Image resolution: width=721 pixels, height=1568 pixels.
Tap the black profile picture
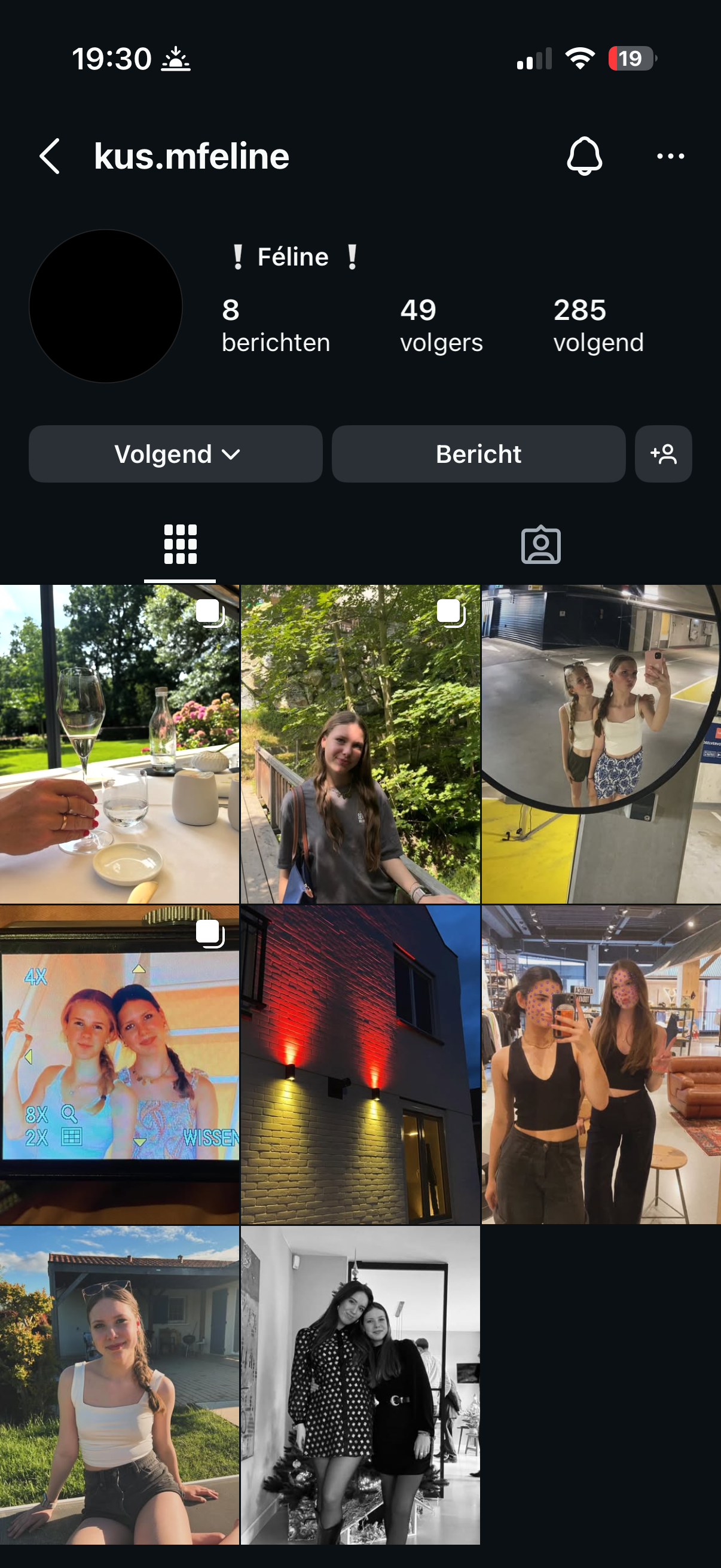tap(106, 306)
